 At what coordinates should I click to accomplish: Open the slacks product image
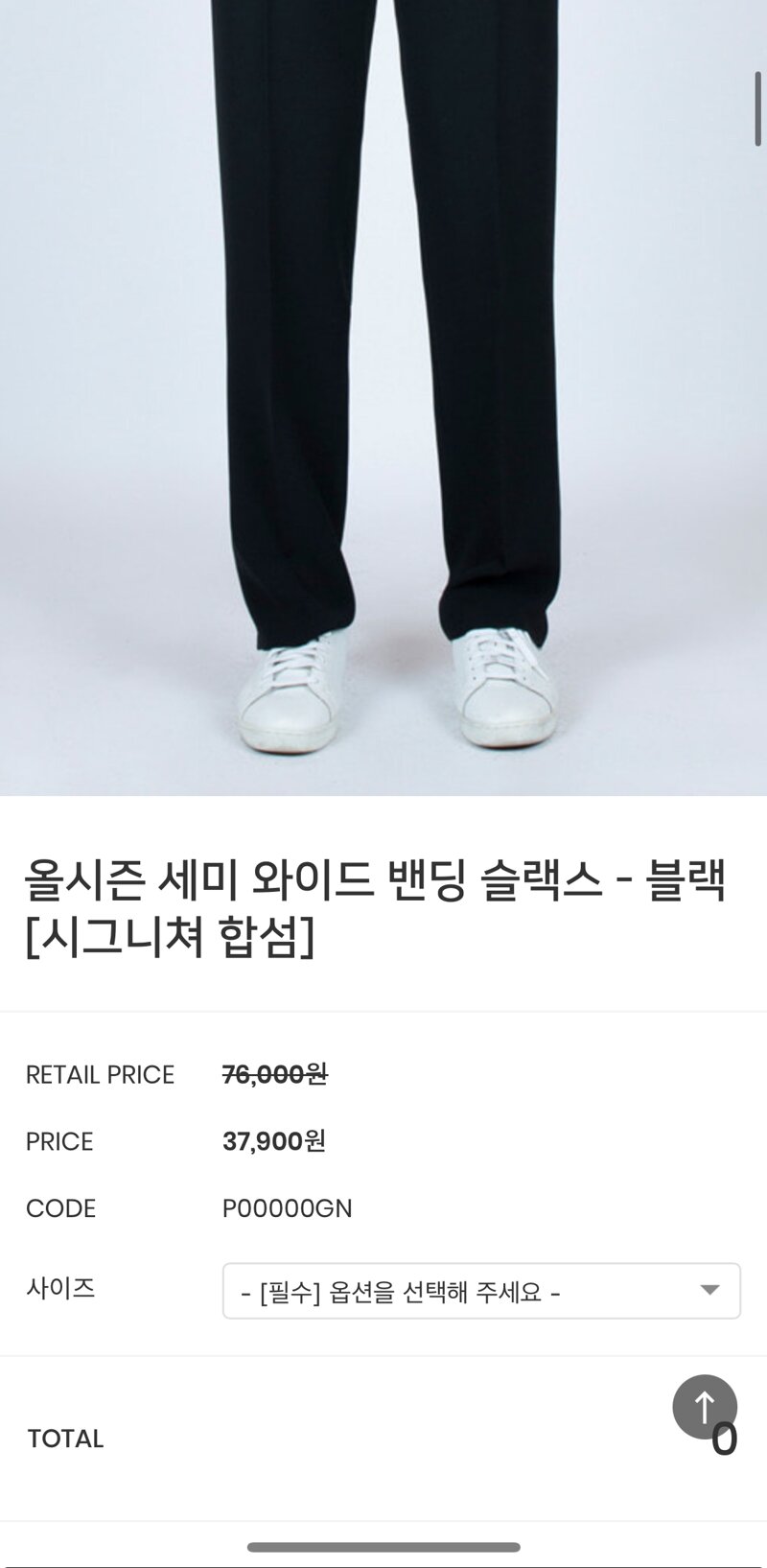[x=383, y=384]
